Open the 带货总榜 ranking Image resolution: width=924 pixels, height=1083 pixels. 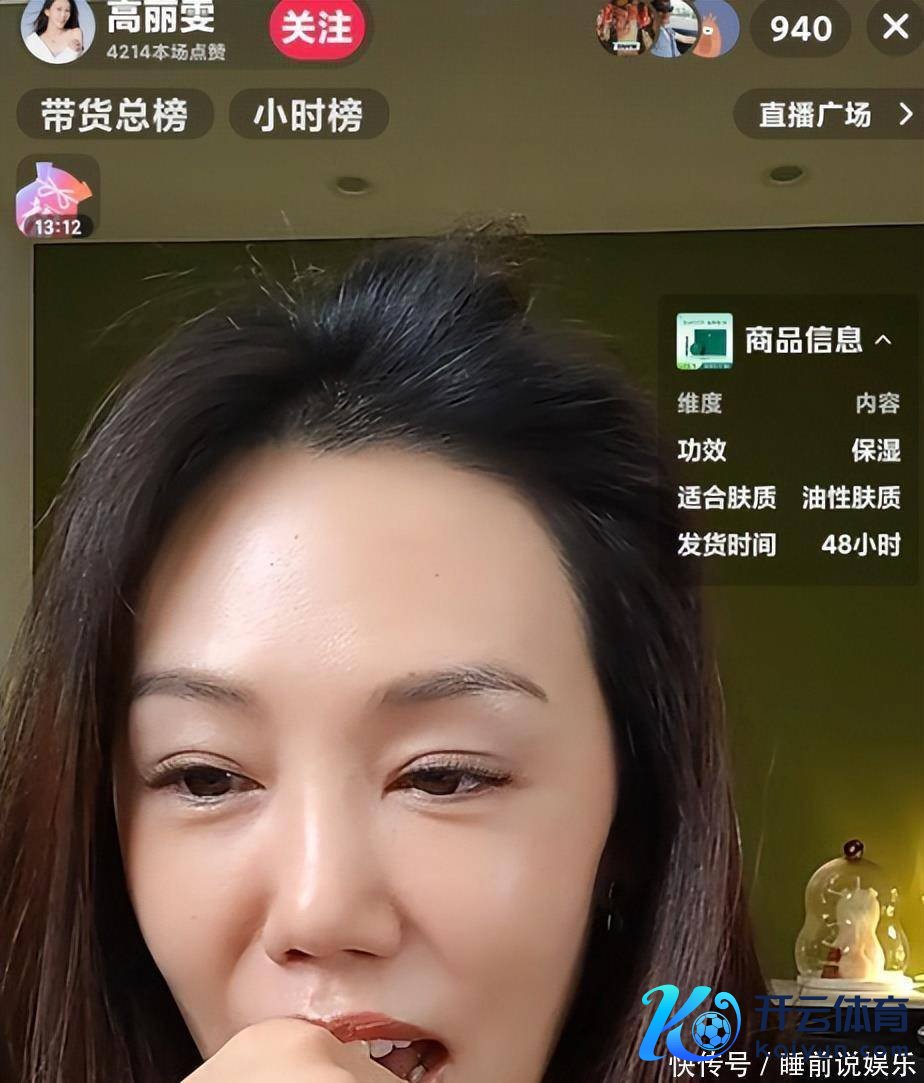pyautogui.click(x=114, y=115)
